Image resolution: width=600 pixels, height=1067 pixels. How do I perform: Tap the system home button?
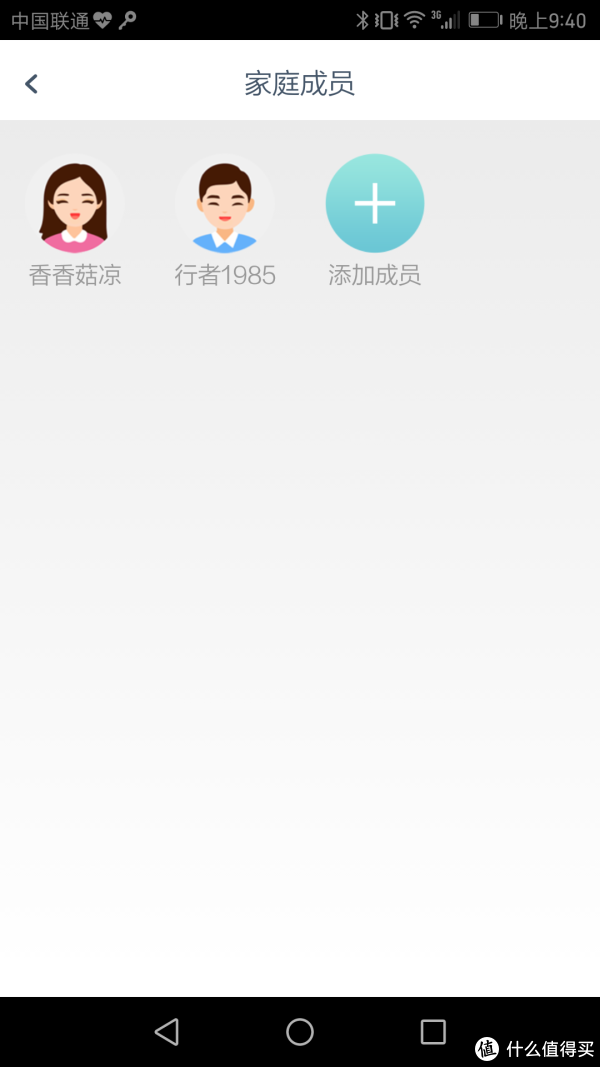tap(300, 1031)
